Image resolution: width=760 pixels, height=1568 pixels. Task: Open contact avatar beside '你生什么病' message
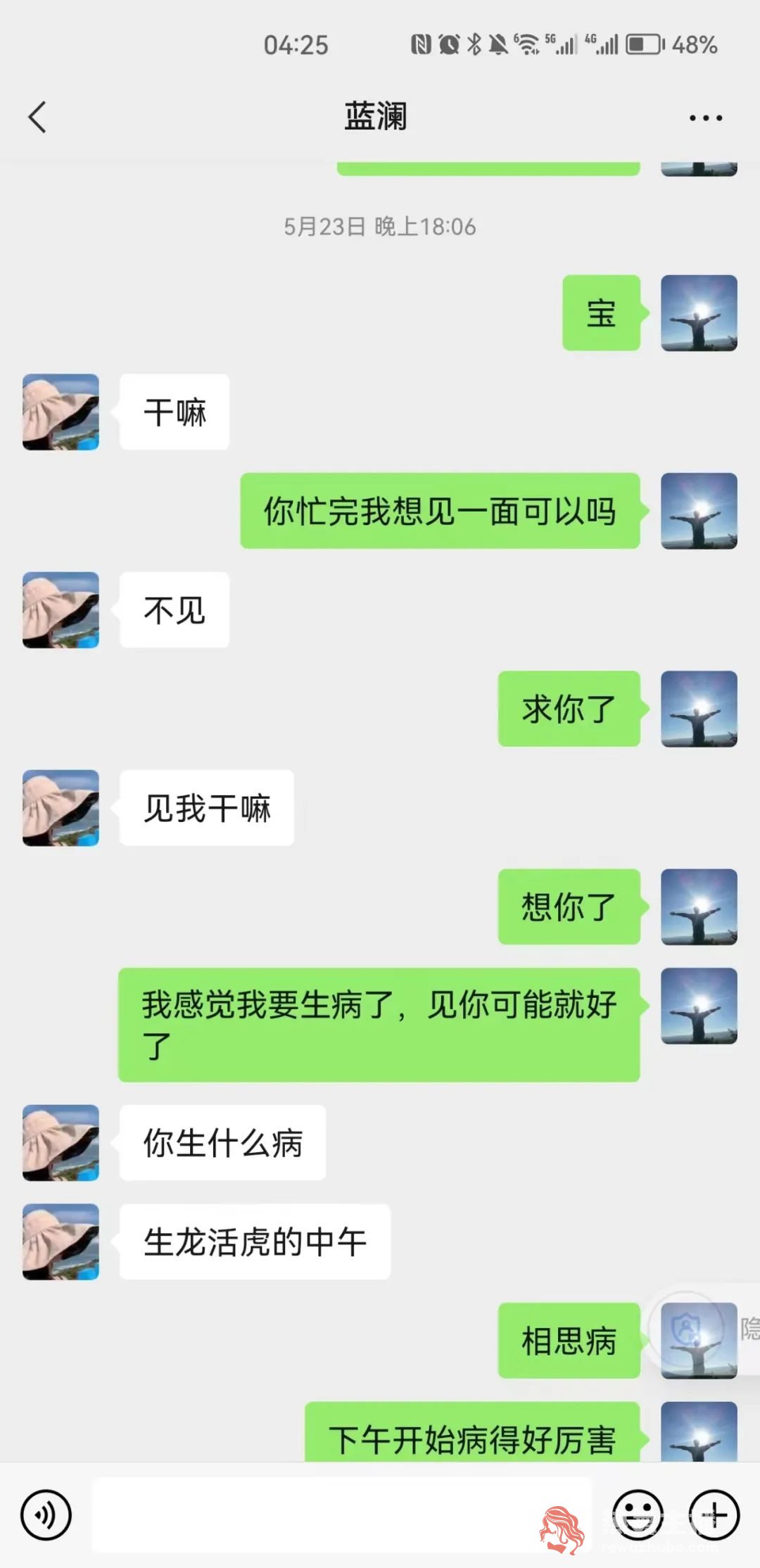[61, 1142]
